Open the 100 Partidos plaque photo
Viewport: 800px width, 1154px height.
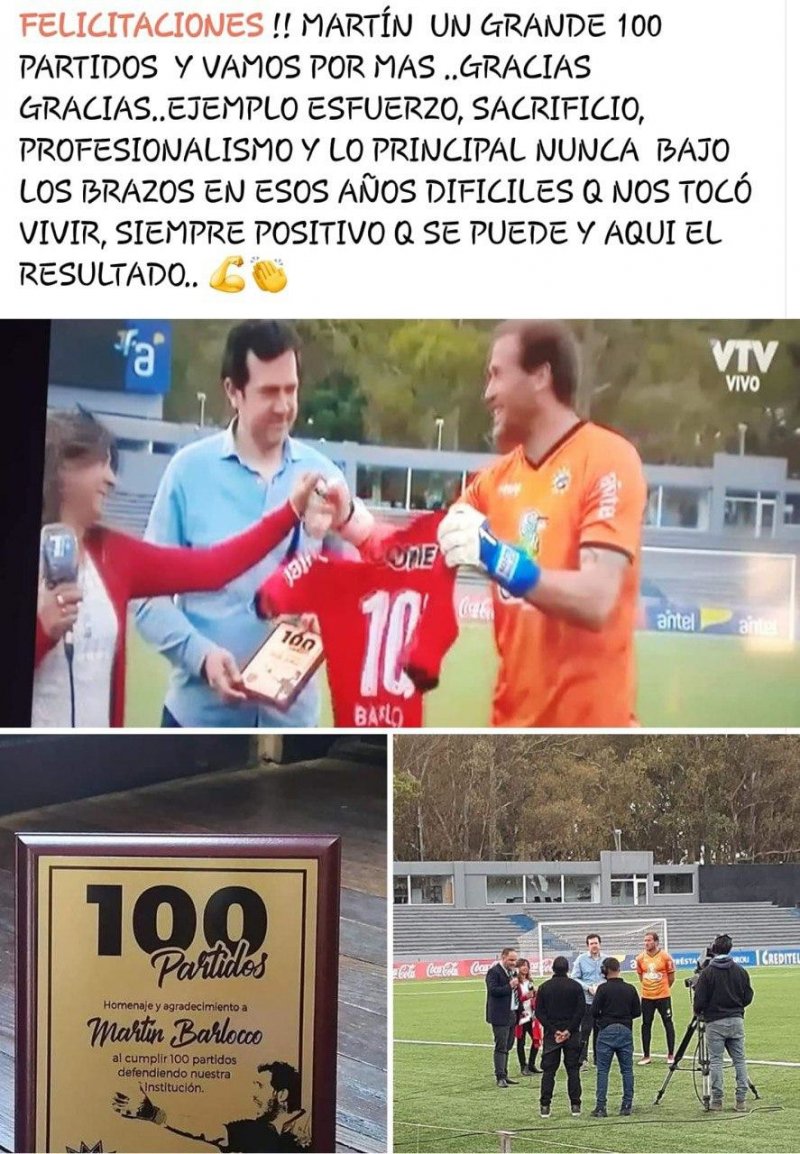pos(193,944)
